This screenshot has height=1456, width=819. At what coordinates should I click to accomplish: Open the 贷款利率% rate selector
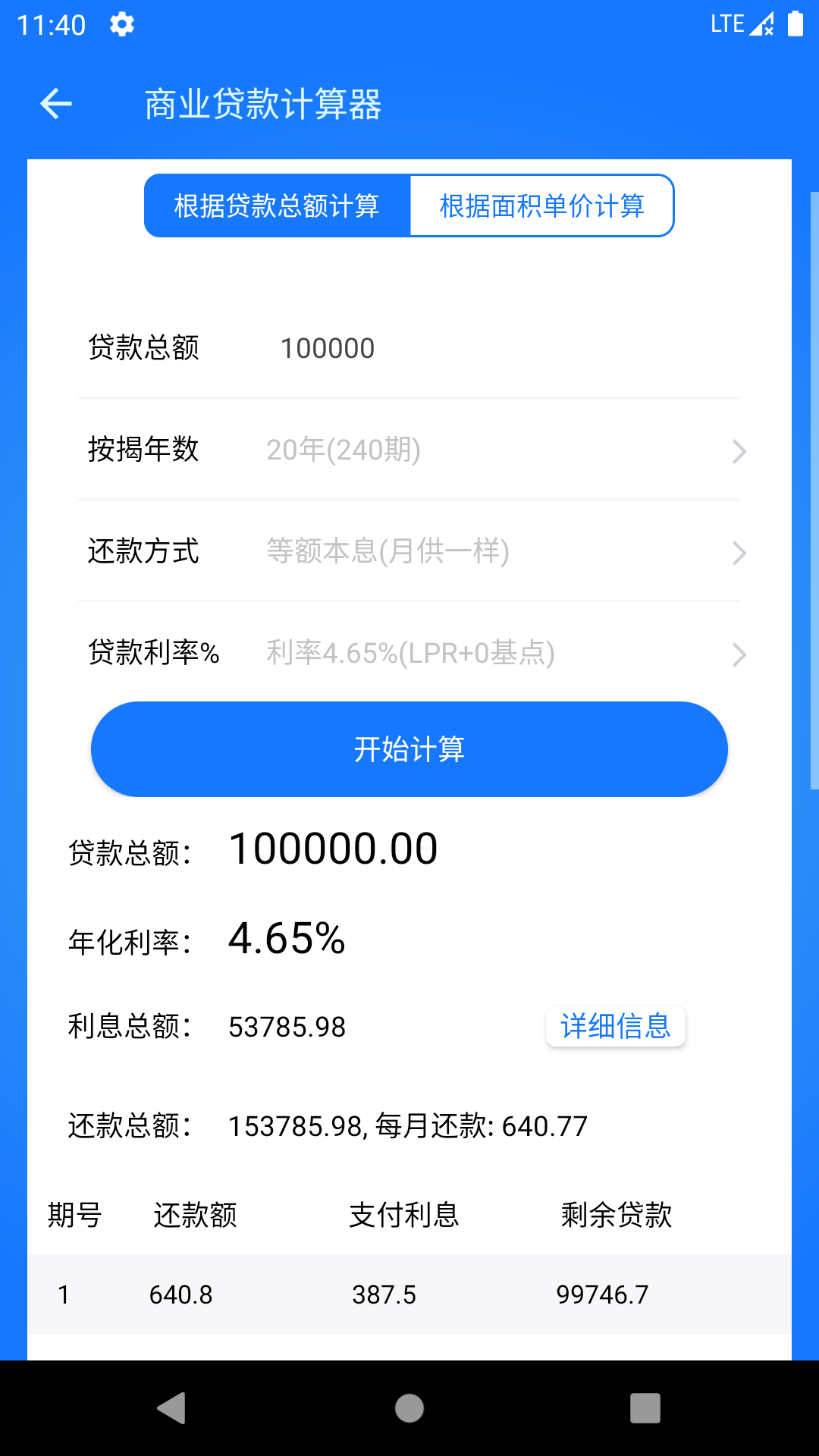[x=409, y=653]
